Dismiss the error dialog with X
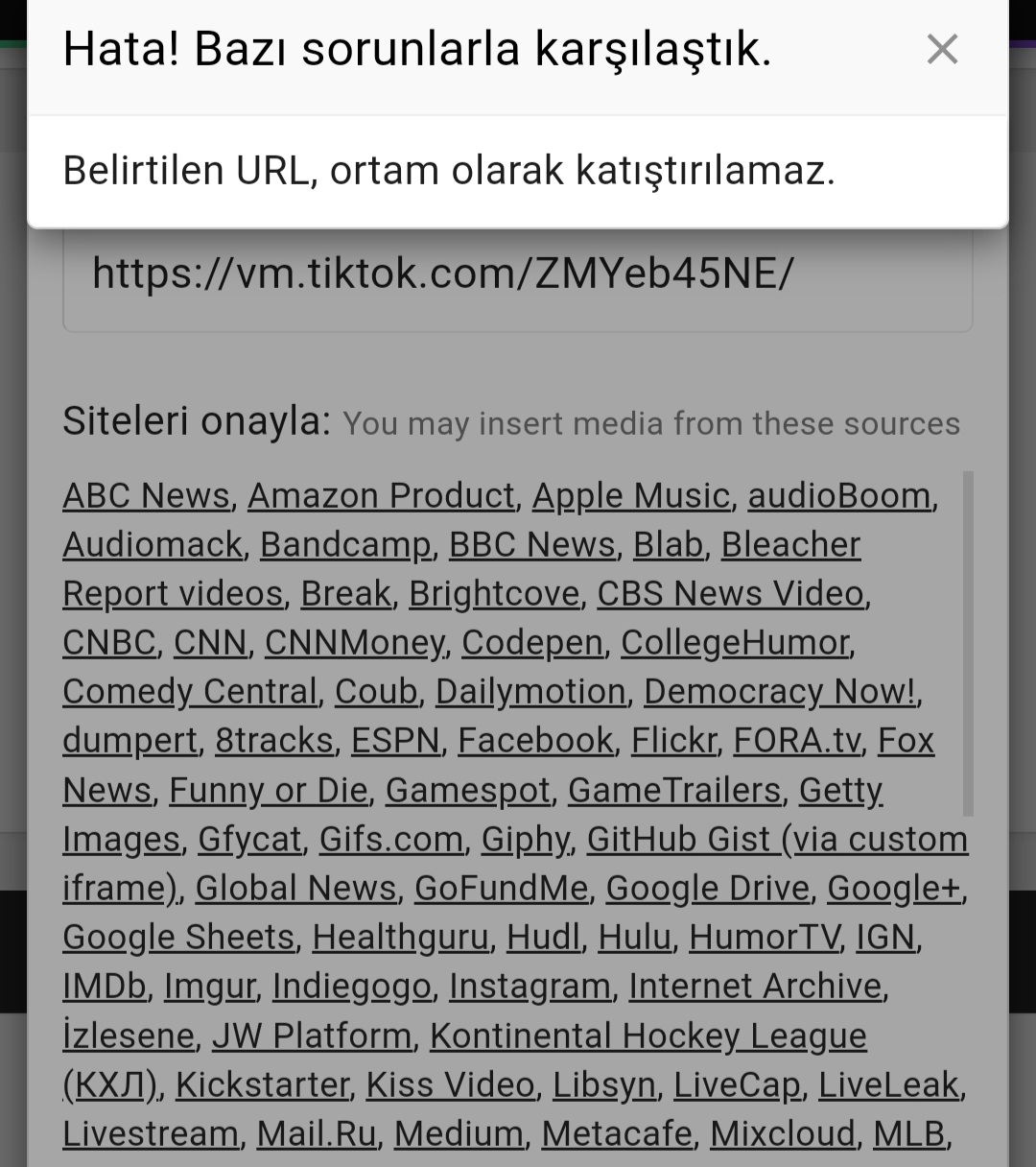This screenshot has height=1167, width=1036. click(942, 49)
